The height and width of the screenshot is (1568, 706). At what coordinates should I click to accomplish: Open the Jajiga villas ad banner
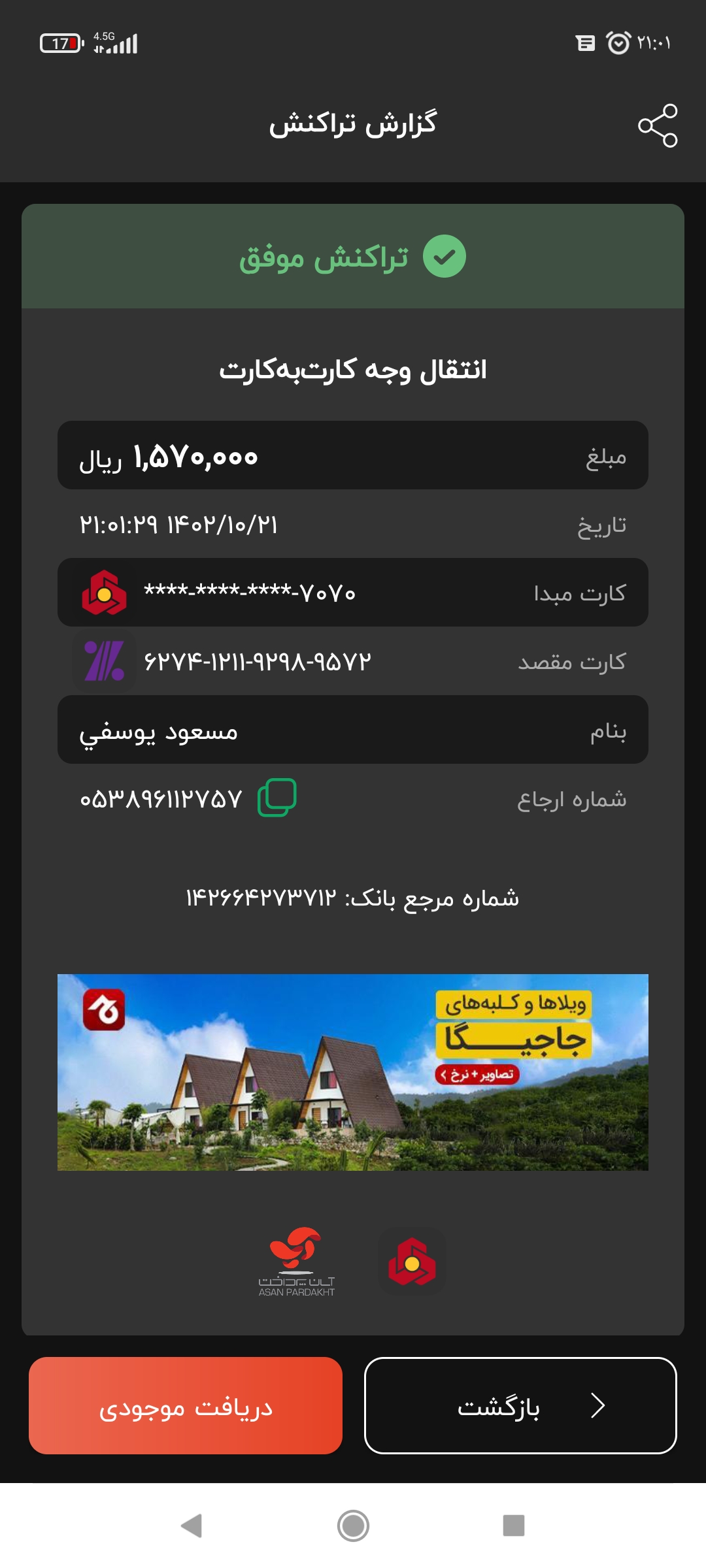click(x=353, y=1072)
